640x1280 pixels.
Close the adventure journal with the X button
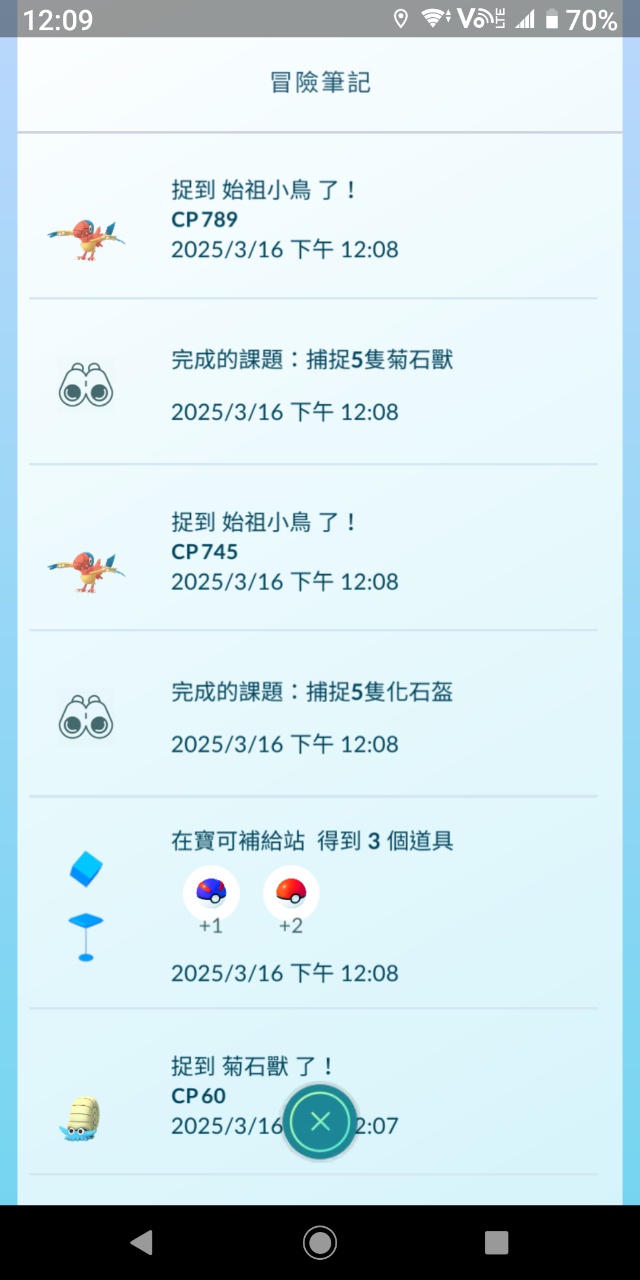click(320, 1121)
